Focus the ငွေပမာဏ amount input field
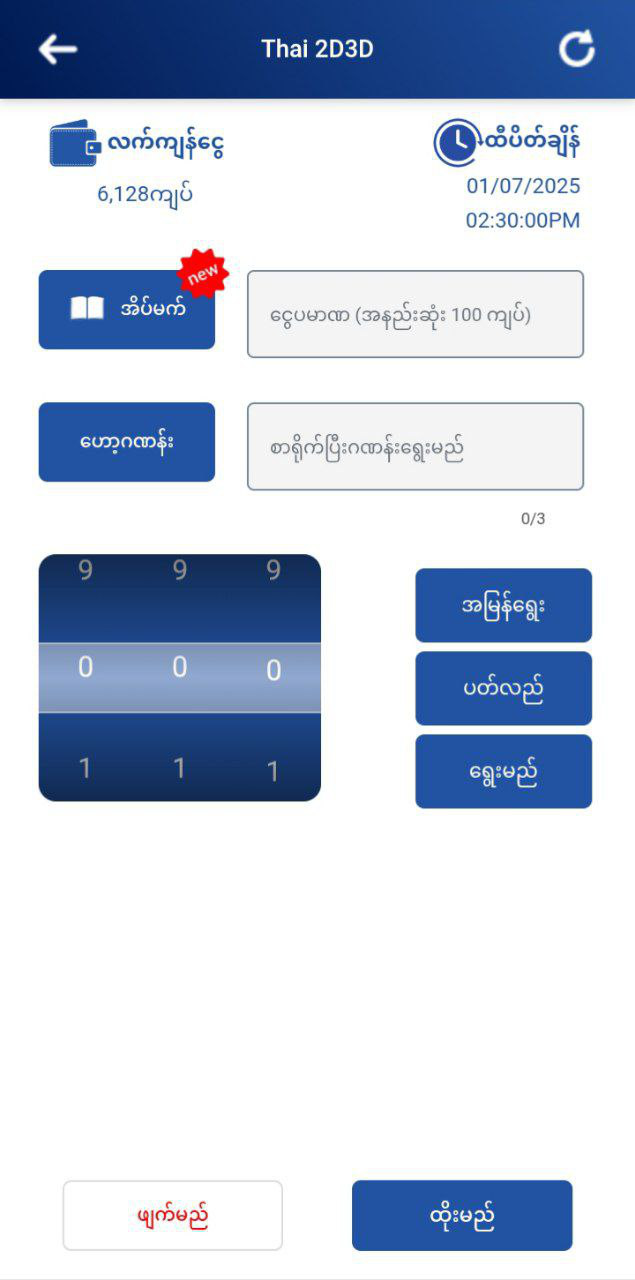 click(415, 314)
